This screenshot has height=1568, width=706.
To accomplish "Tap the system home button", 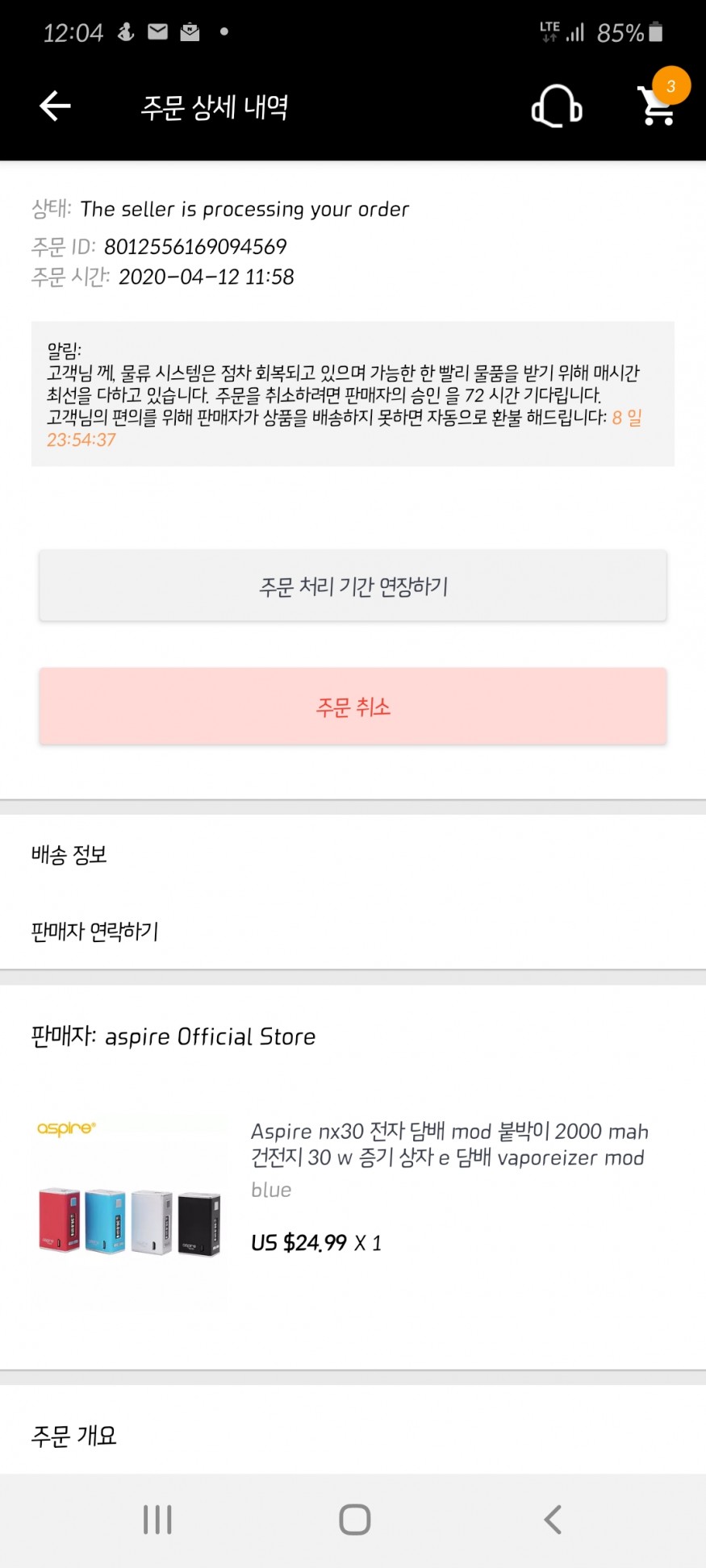I will [354, 1520].
